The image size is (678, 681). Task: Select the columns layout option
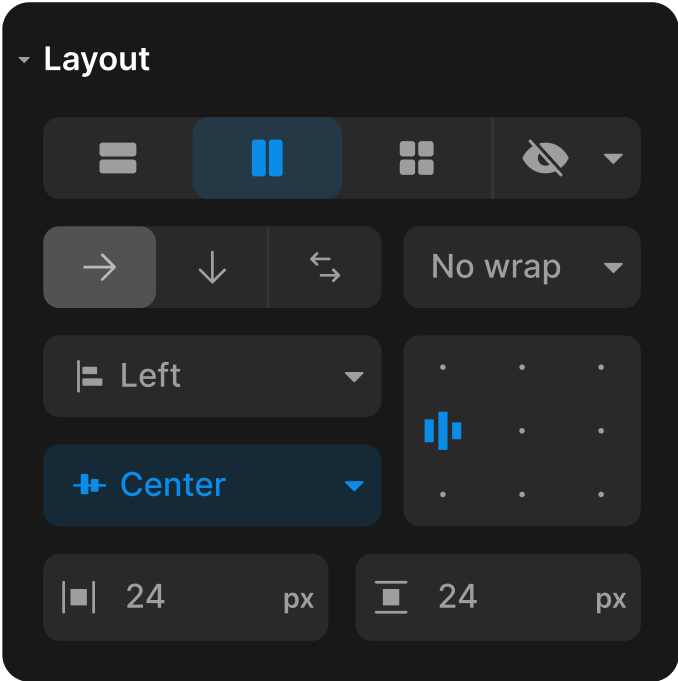(267, 158)
